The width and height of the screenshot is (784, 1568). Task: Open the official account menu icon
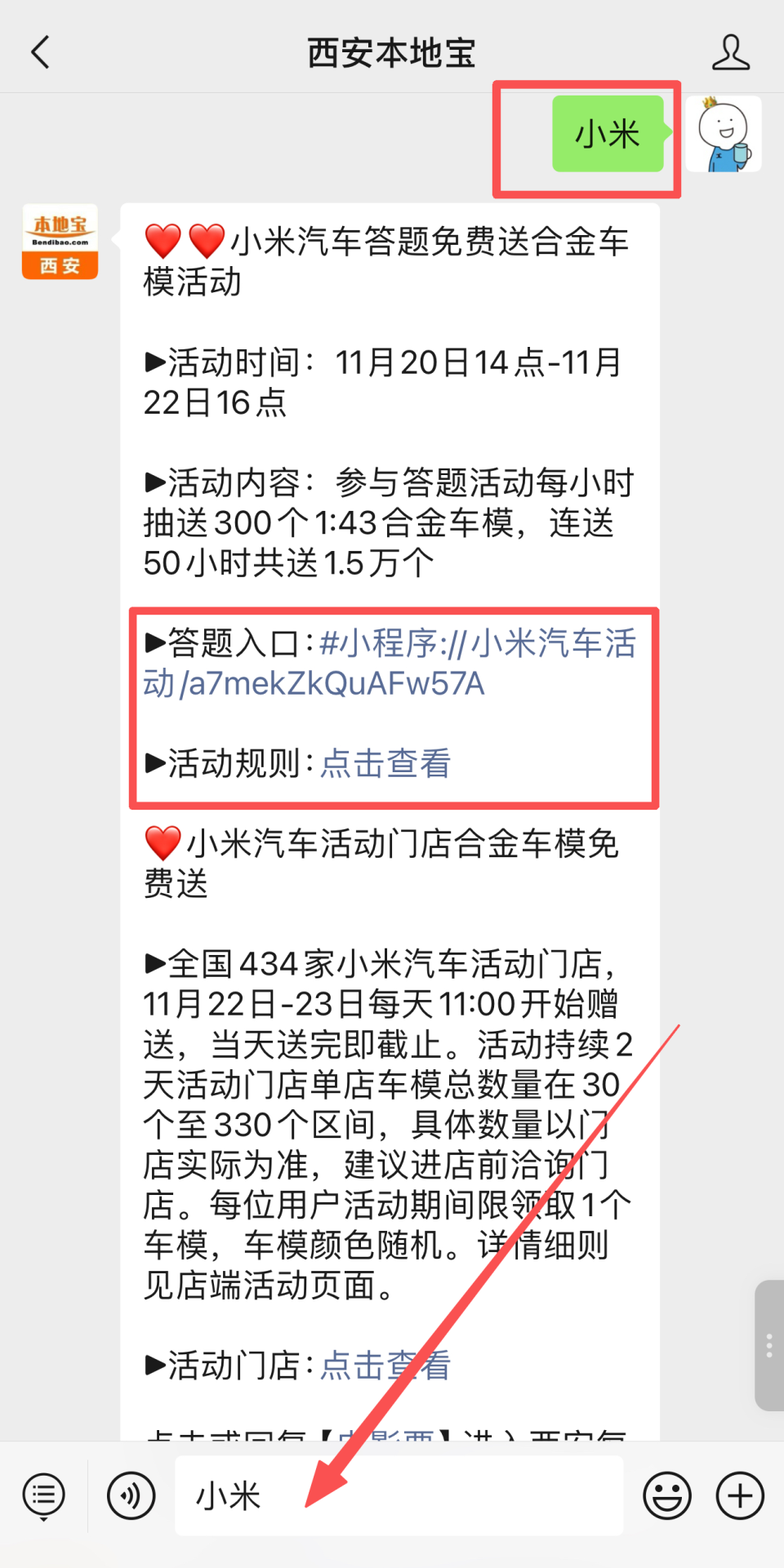click(x=44, y=1495)
